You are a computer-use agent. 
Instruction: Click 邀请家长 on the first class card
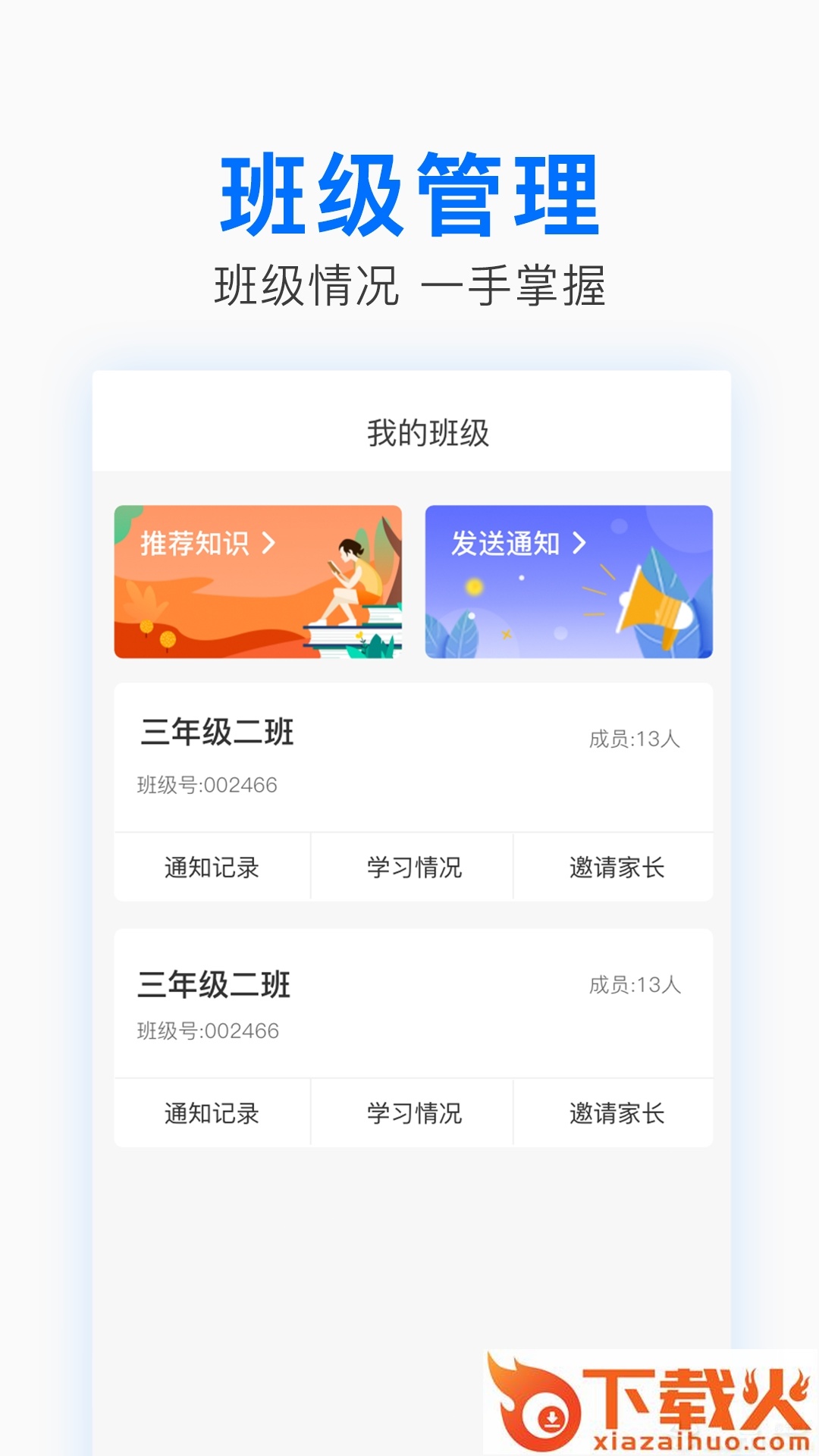616,867
